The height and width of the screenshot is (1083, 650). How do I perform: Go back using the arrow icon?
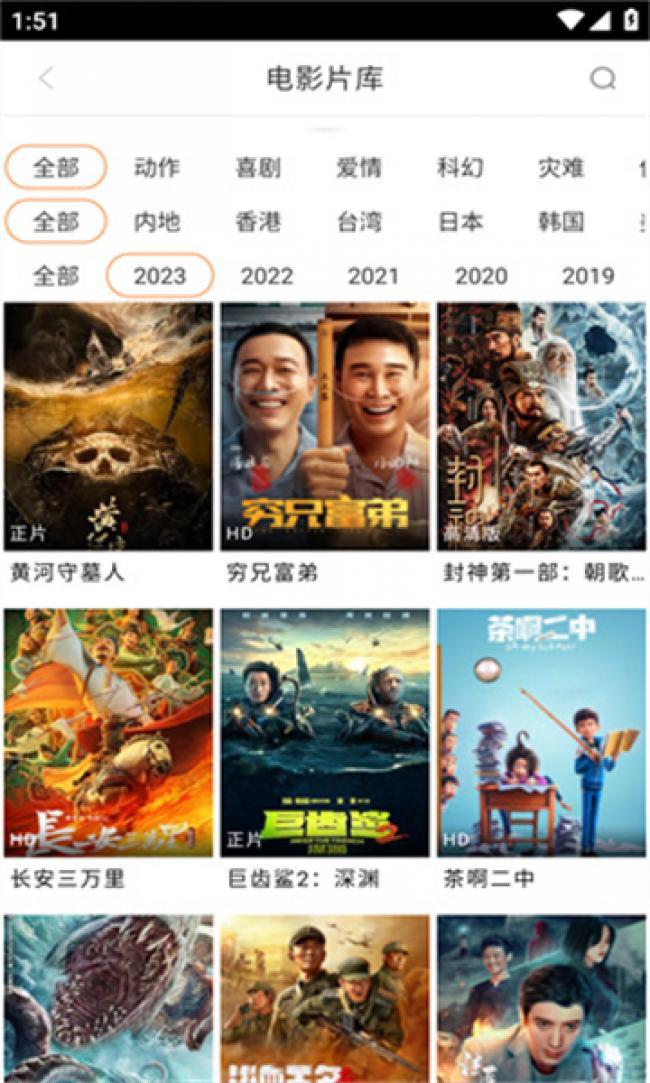click(46, 78)
